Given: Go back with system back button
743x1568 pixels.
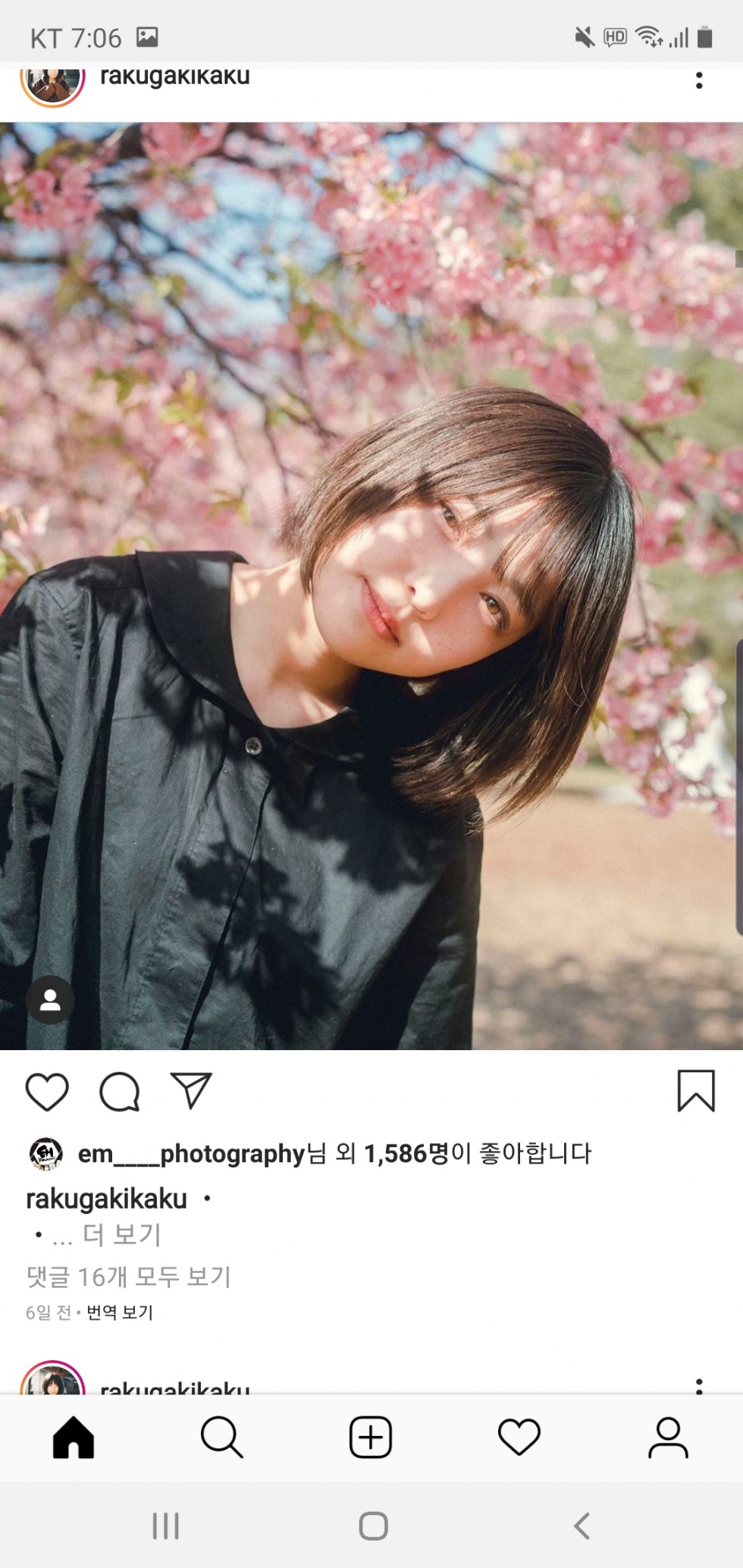Looking at the screenshot, I should (x=582, y=1526).
